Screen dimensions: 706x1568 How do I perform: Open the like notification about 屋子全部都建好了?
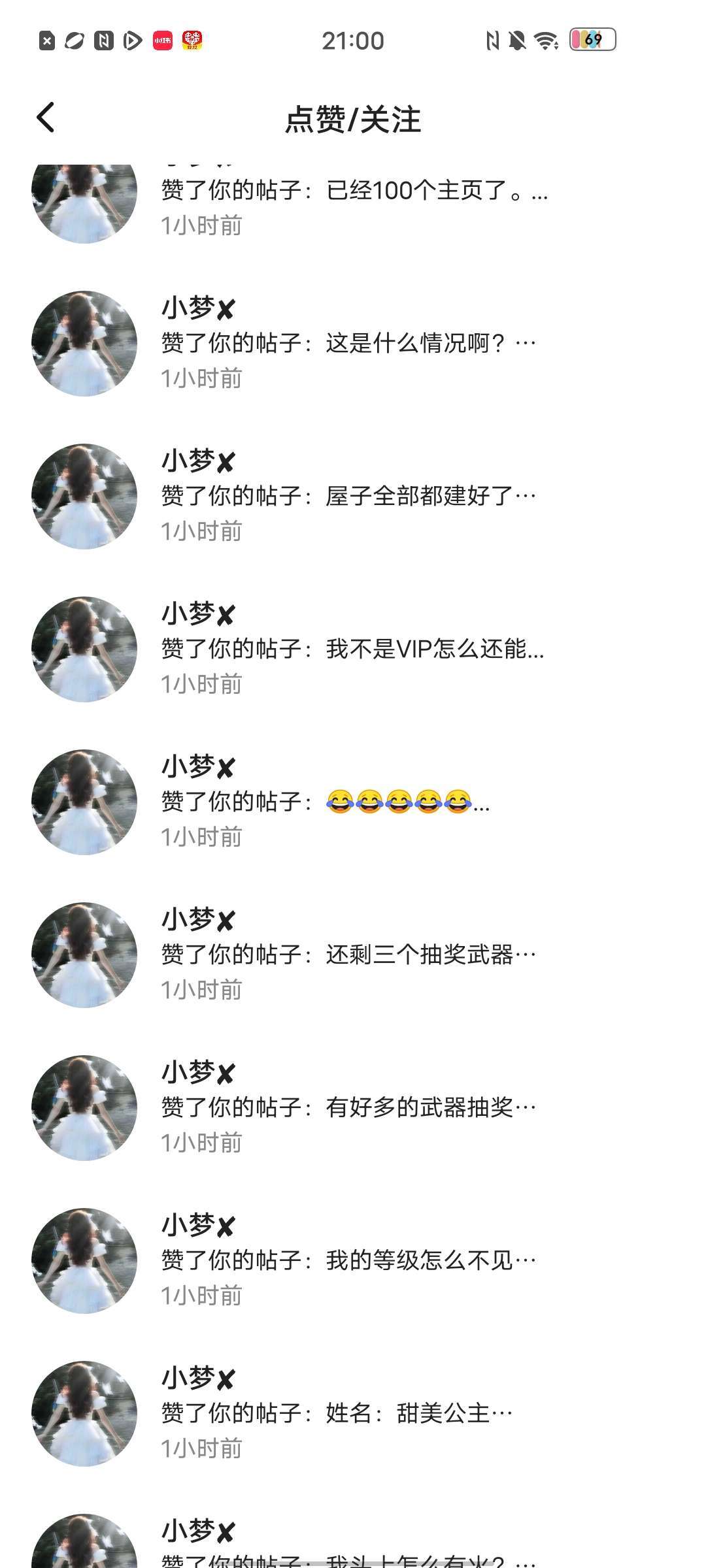353,496
